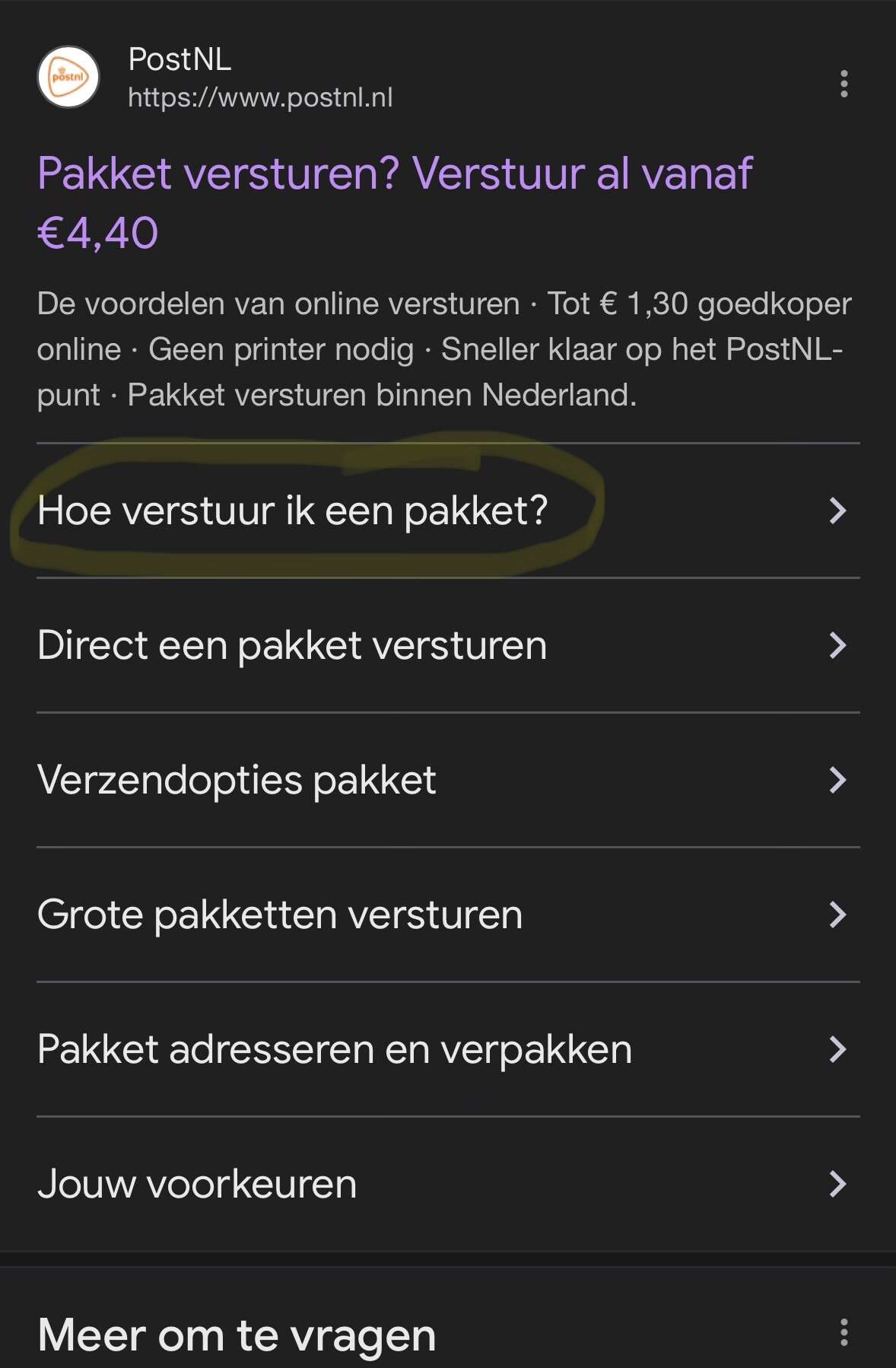
Task: Open the PostNL result overflow menu
Action: (x=844, y=84)
